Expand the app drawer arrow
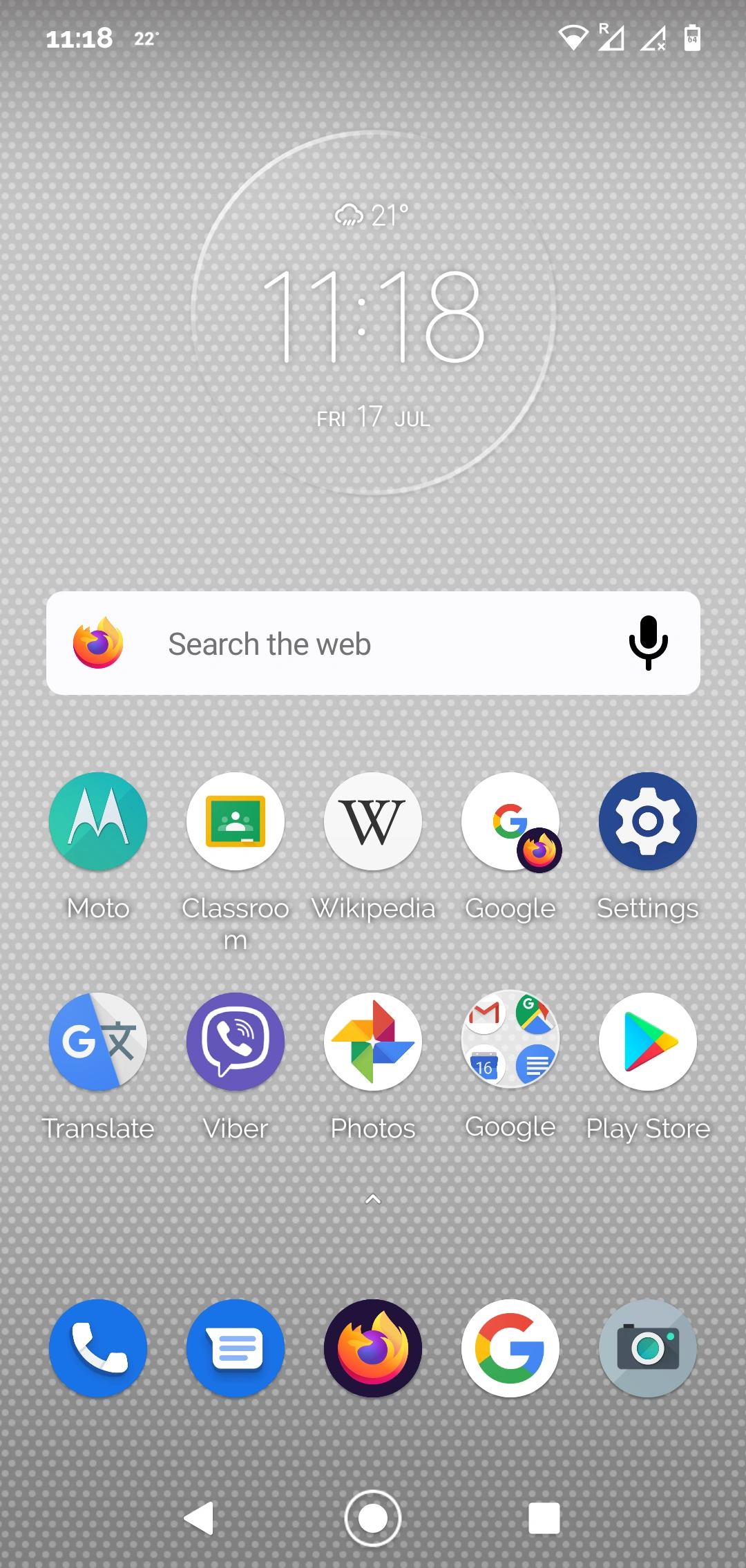This screenshot has width=746, height=1568. tap(373, 1199)
